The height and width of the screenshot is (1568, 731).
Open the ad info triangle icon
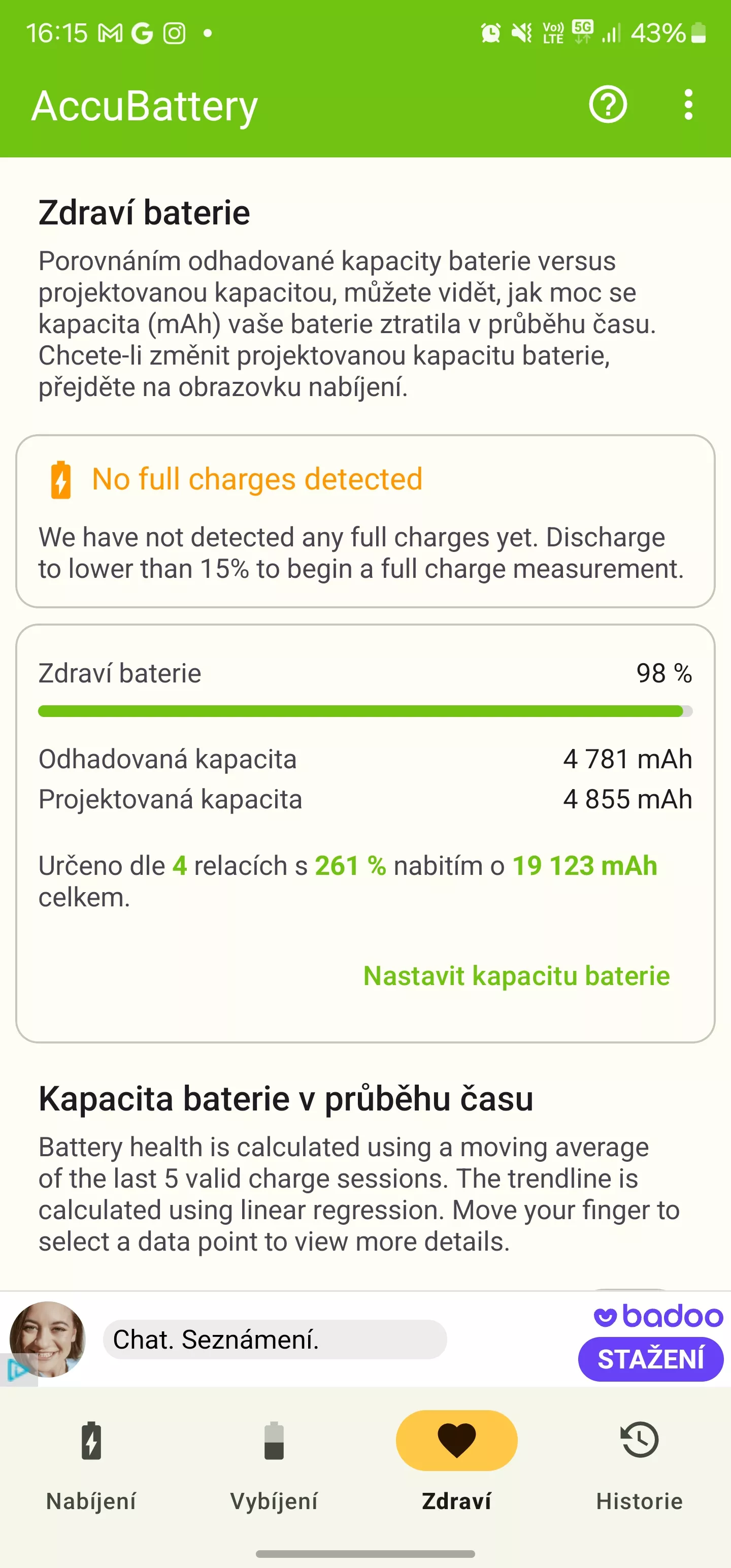point(18,1370)
